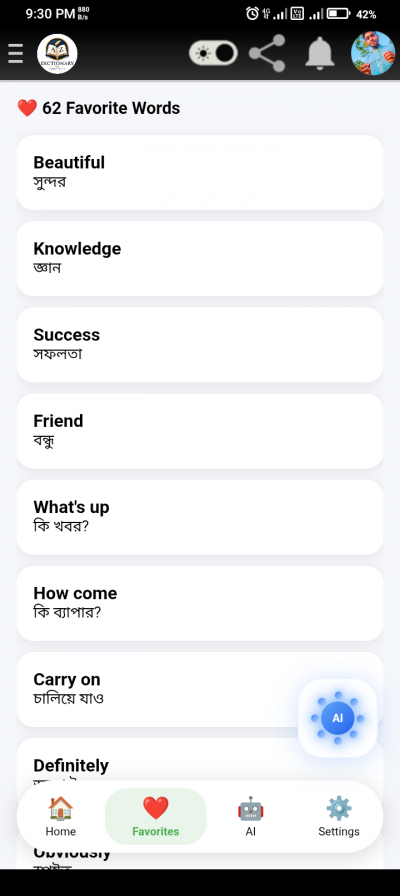View the How come phrase card
Screen dimensions: 400x896
coord(199,603)
